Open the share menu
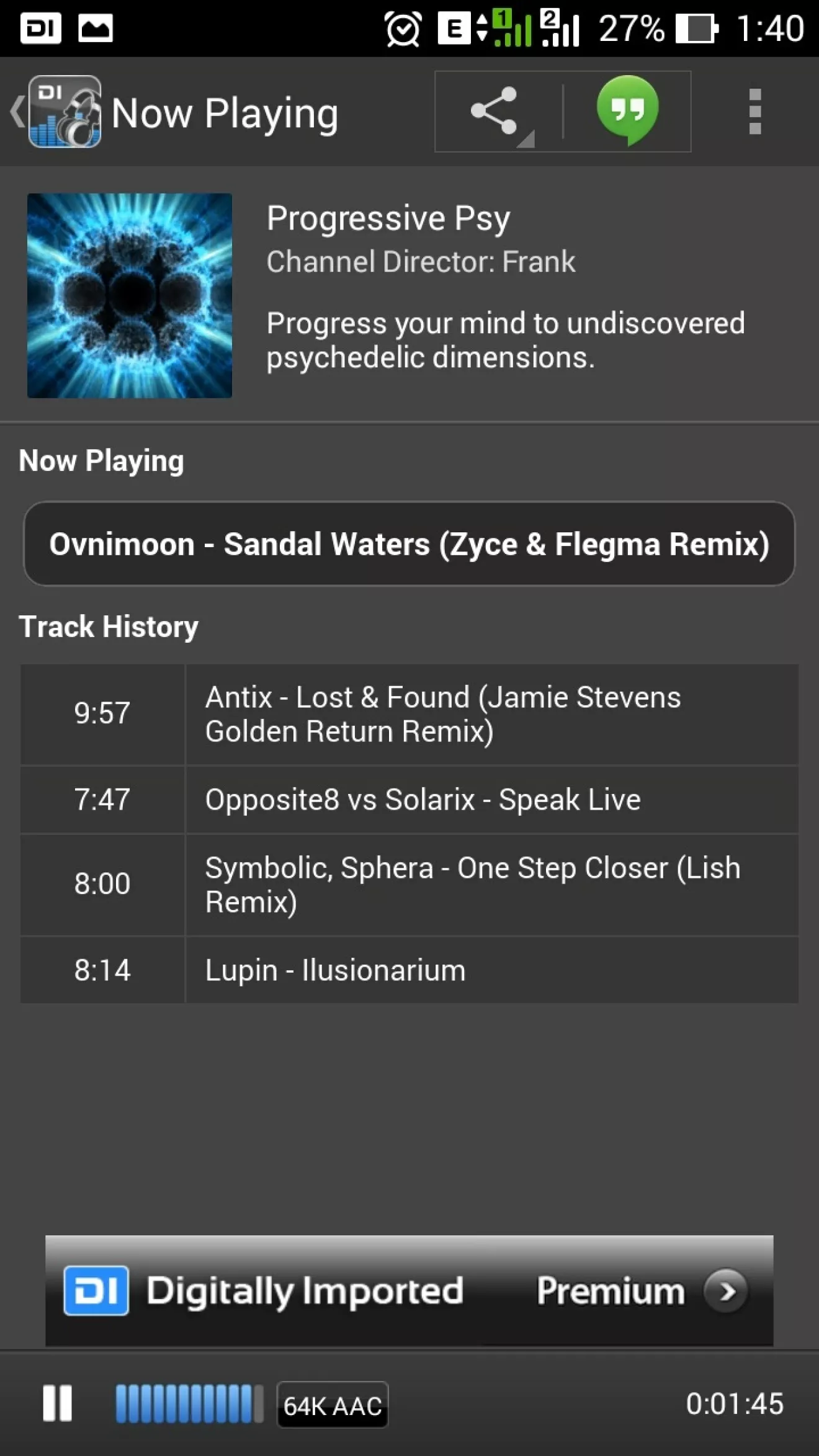This screenshot has width=819, height=1456. (498, 112)
